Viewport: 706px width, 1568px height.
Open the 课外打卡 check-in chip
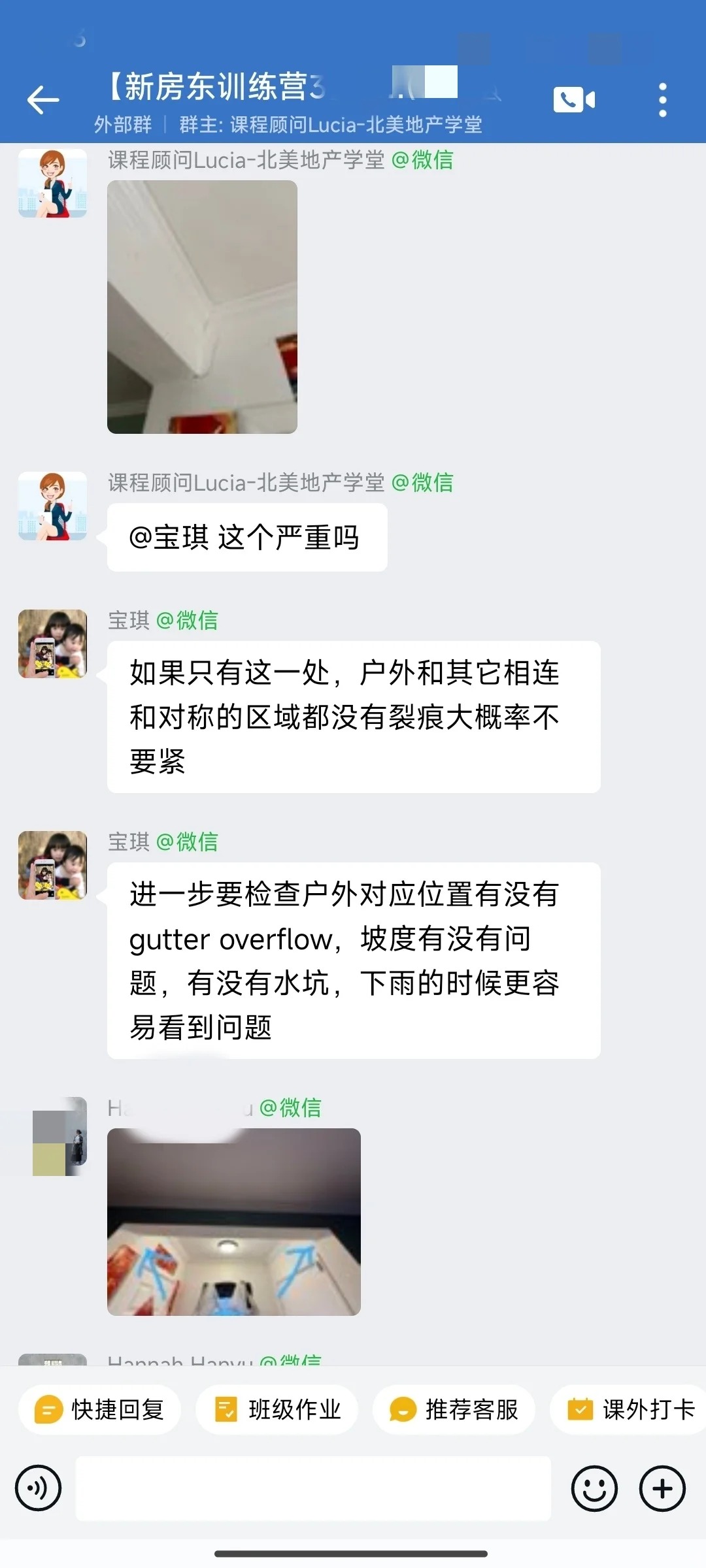pos(629,1410)
